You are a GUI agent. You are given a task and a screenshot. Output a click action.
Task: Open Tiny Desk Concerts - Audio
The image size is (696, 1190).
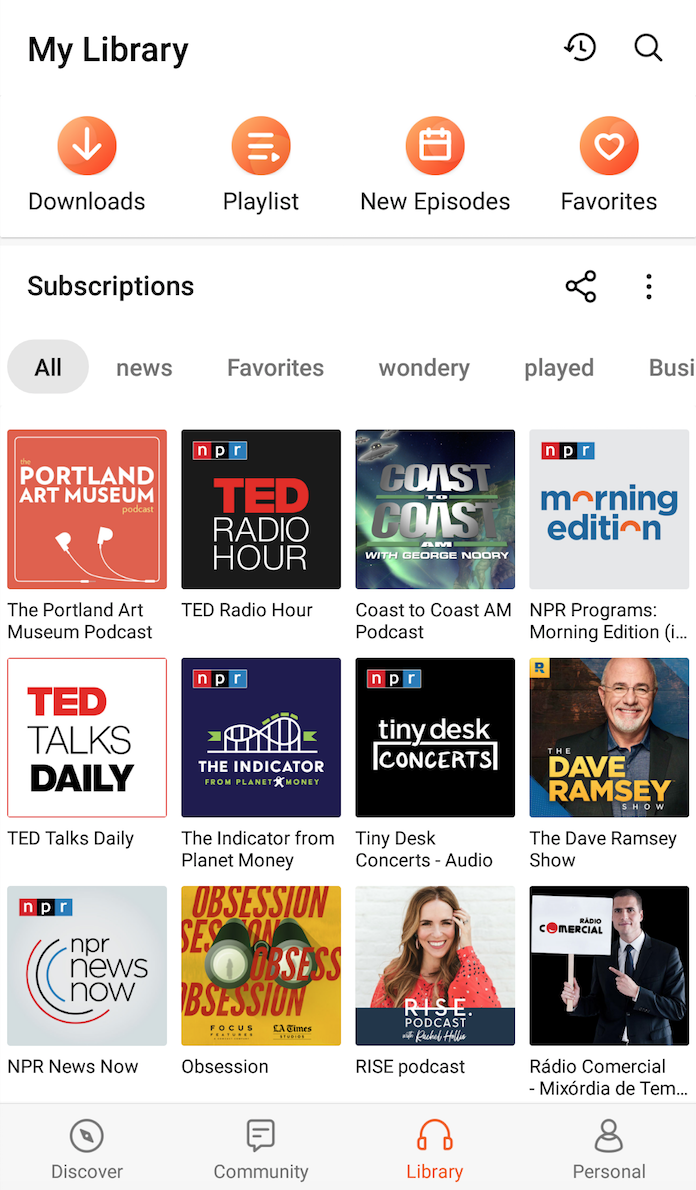coord(435,738)
